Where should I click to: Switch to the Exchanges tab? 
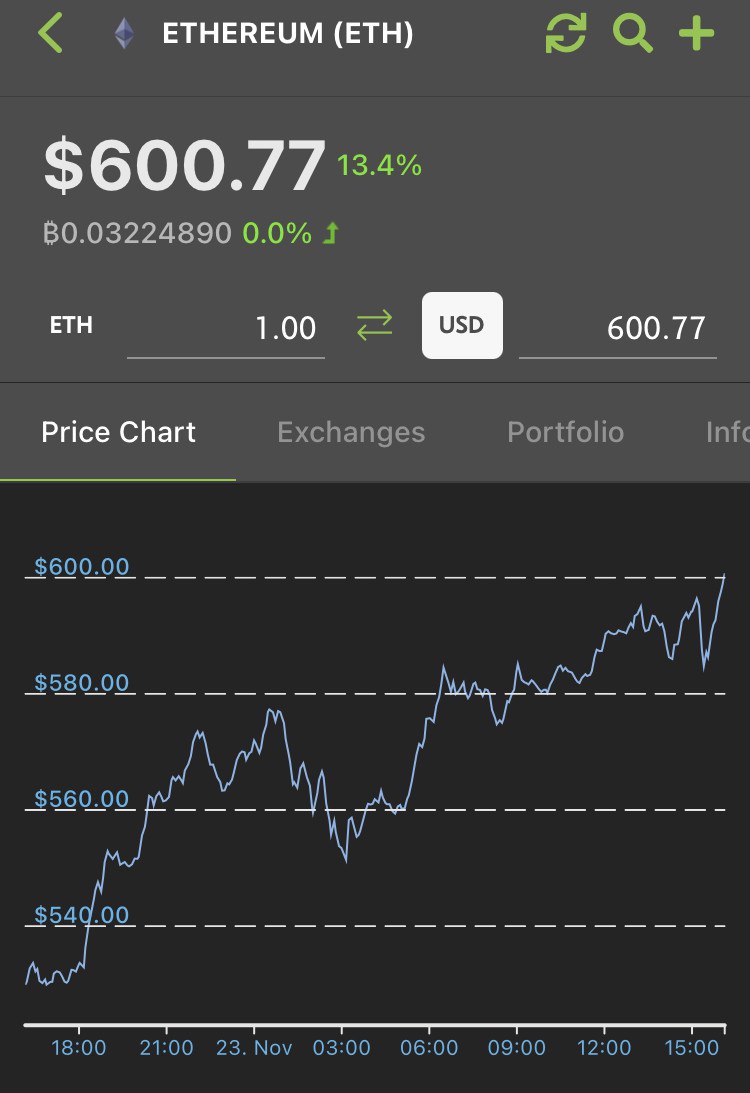coord(351,432)
